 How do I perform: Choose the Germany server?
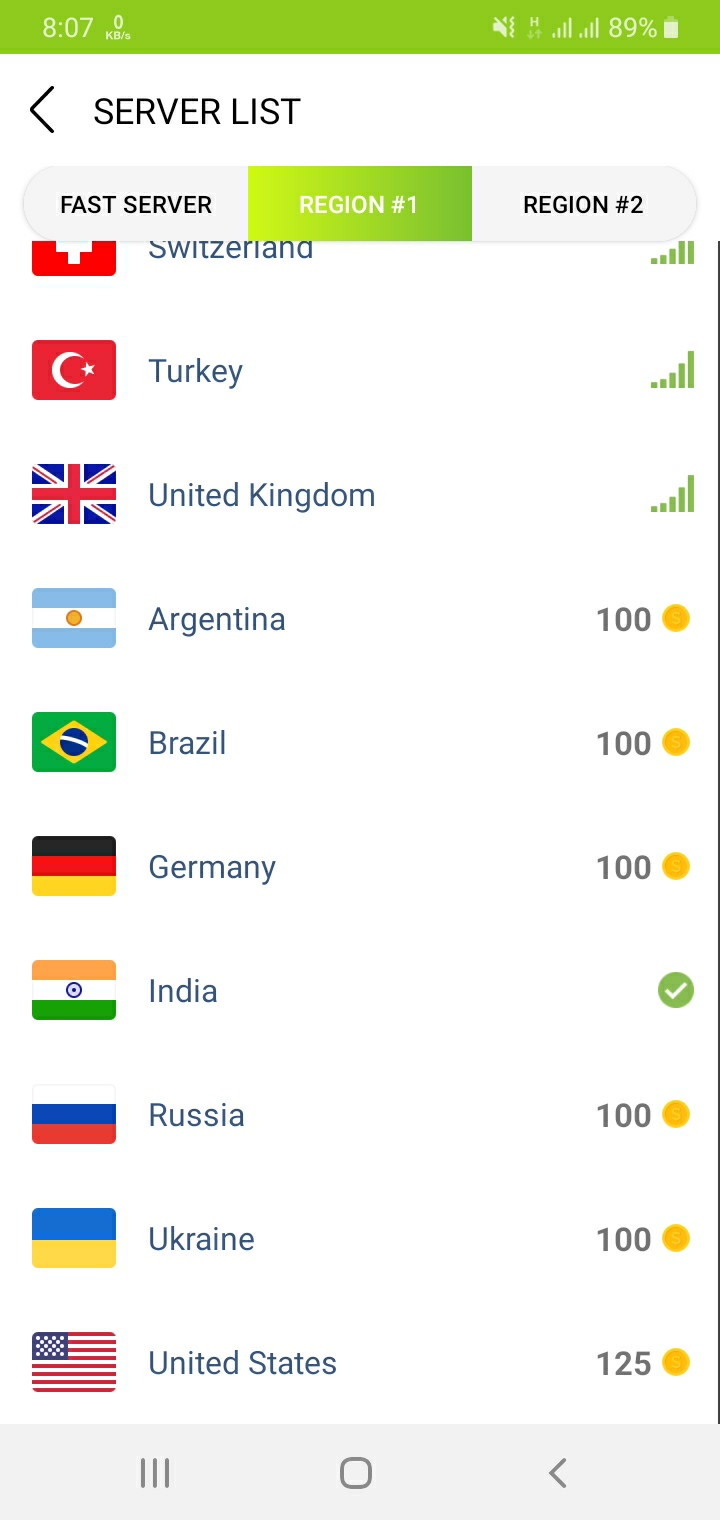tap(360, 866)
